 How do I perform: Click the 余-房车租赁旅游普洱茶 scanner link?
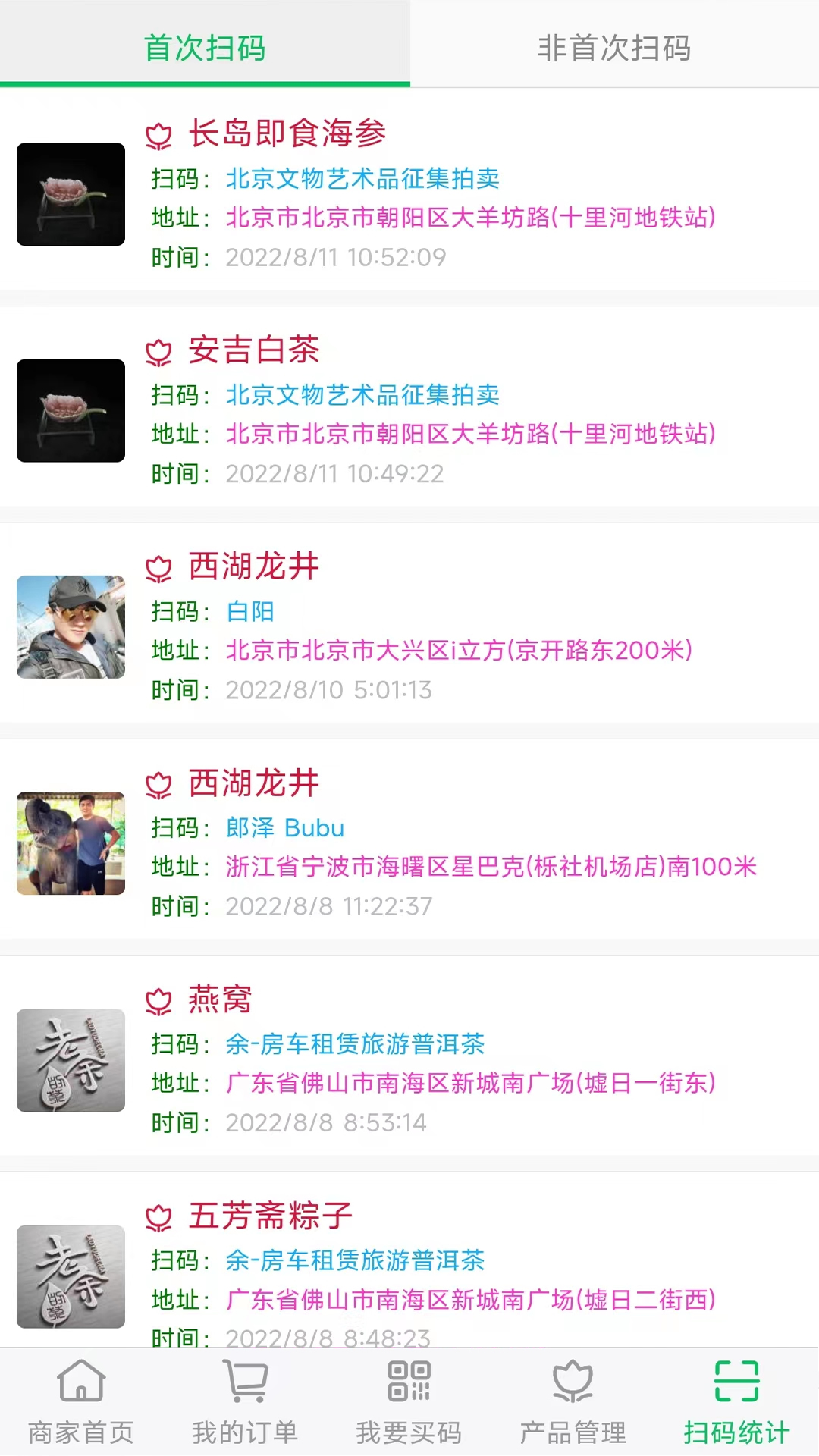point(357,1044)
